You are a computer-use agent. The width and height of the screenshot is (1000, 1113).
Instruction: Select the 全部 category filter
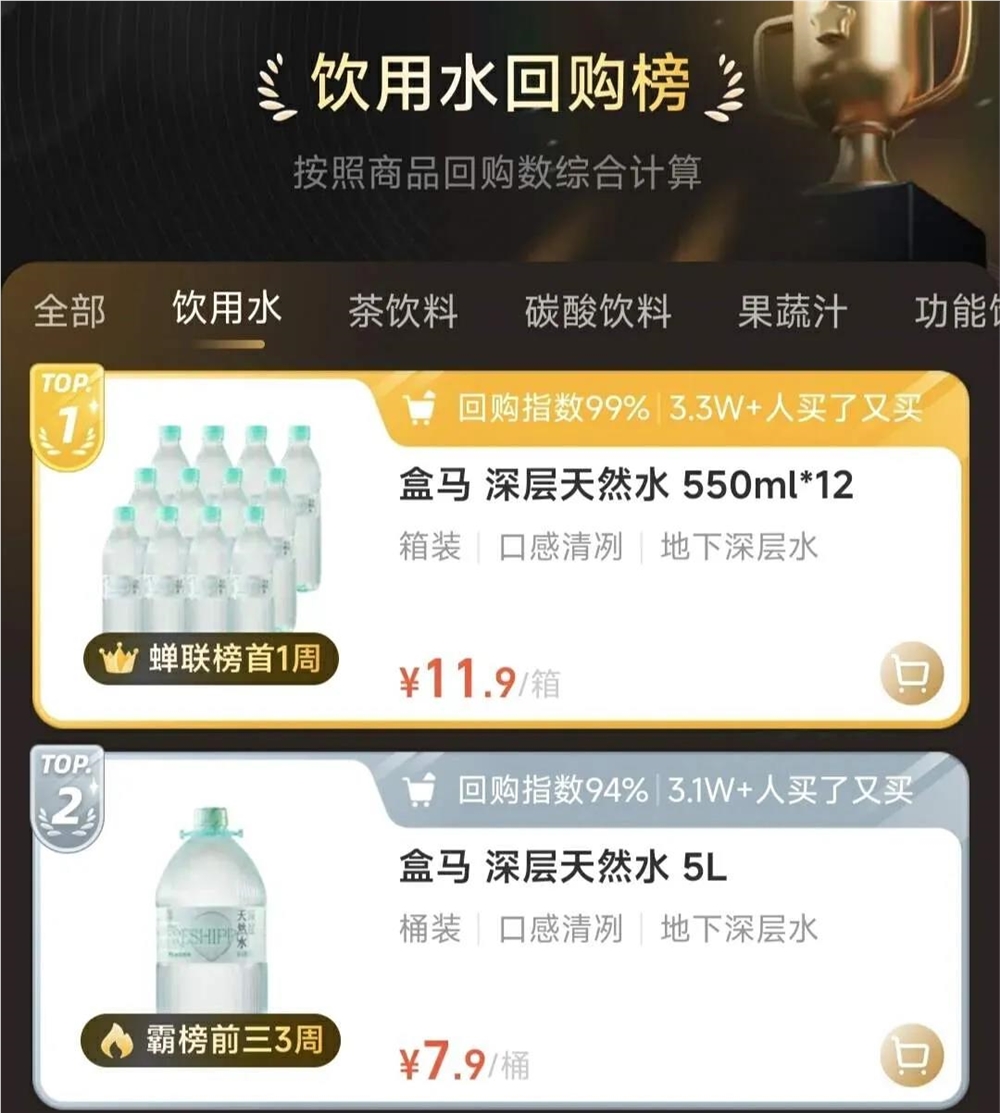(x=72, y=311)
